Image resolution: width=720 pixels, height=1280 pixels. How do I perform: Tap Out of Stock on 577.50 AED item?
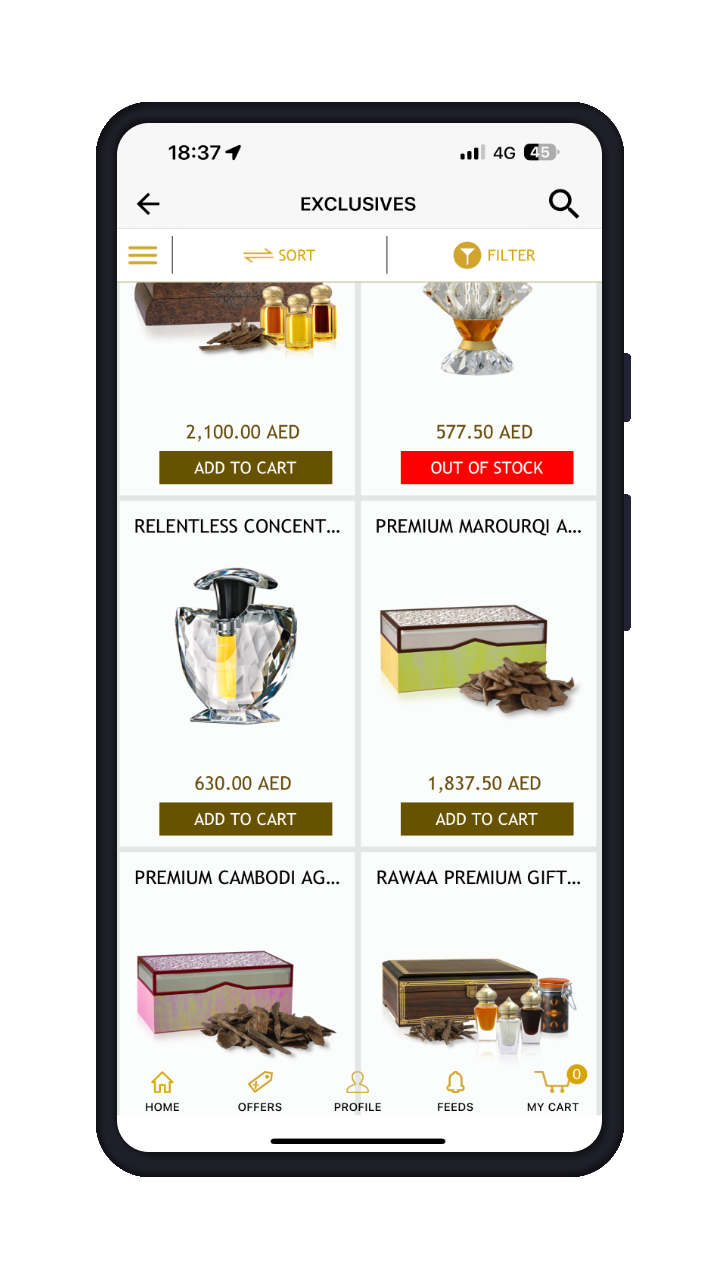pos(487,468)
